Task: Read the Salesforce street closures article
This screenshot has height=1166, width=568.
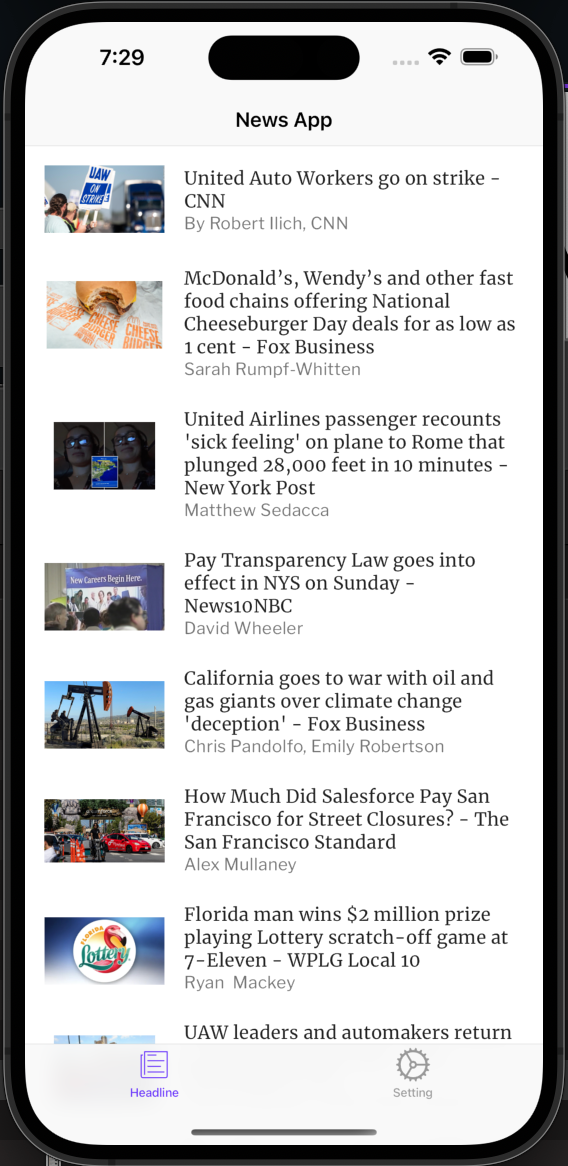Action: (x=284, y=830)
